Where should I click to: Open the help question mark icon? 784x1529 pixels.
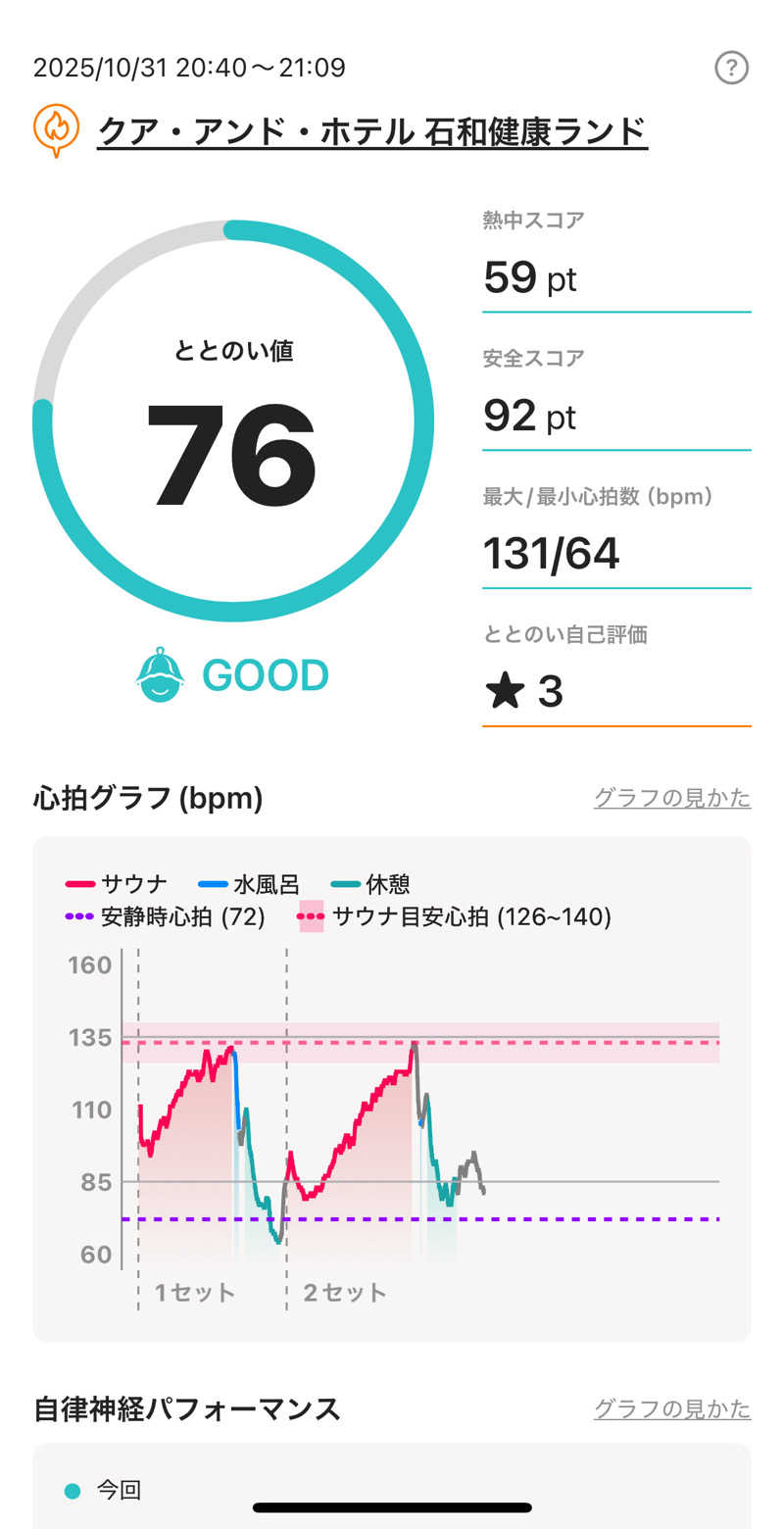point(731,68)
